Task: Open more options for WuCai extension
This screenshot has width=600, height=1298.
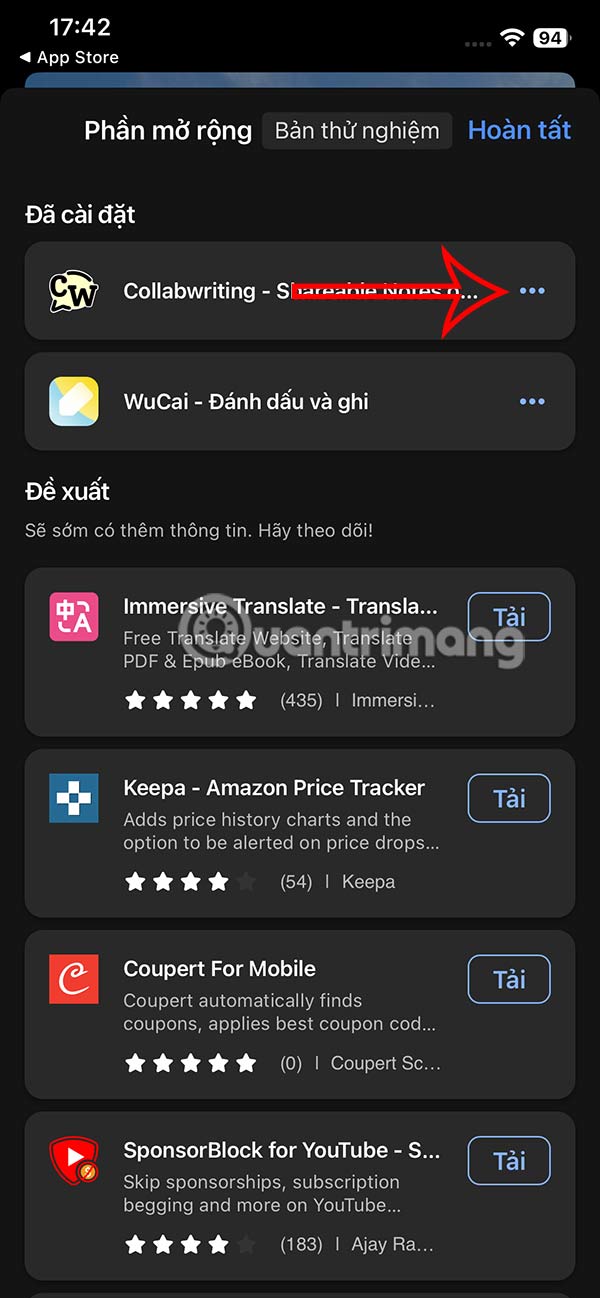Action: [532, 402]
